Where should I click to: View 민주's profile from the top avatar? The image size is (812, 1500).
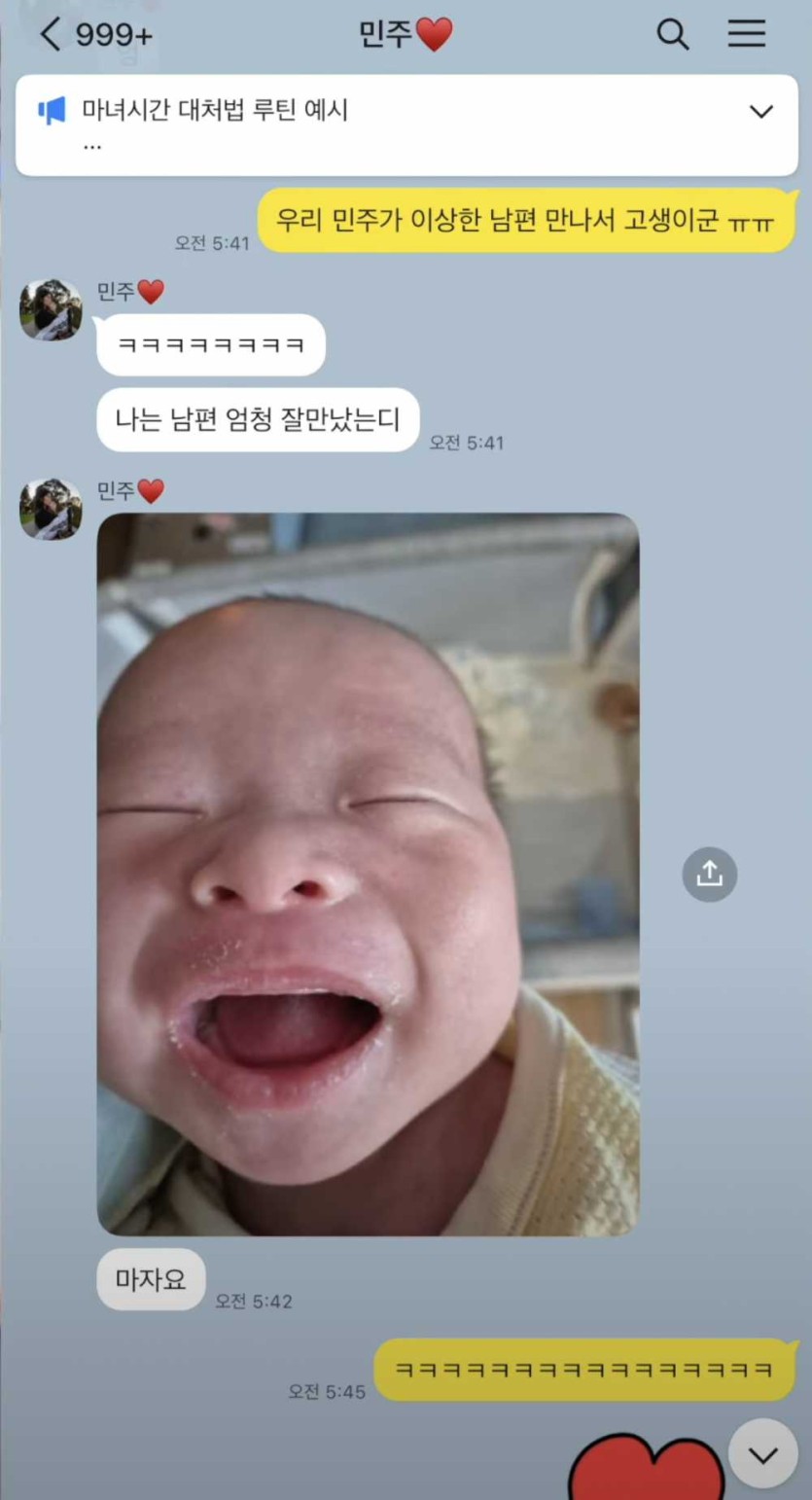52,310
